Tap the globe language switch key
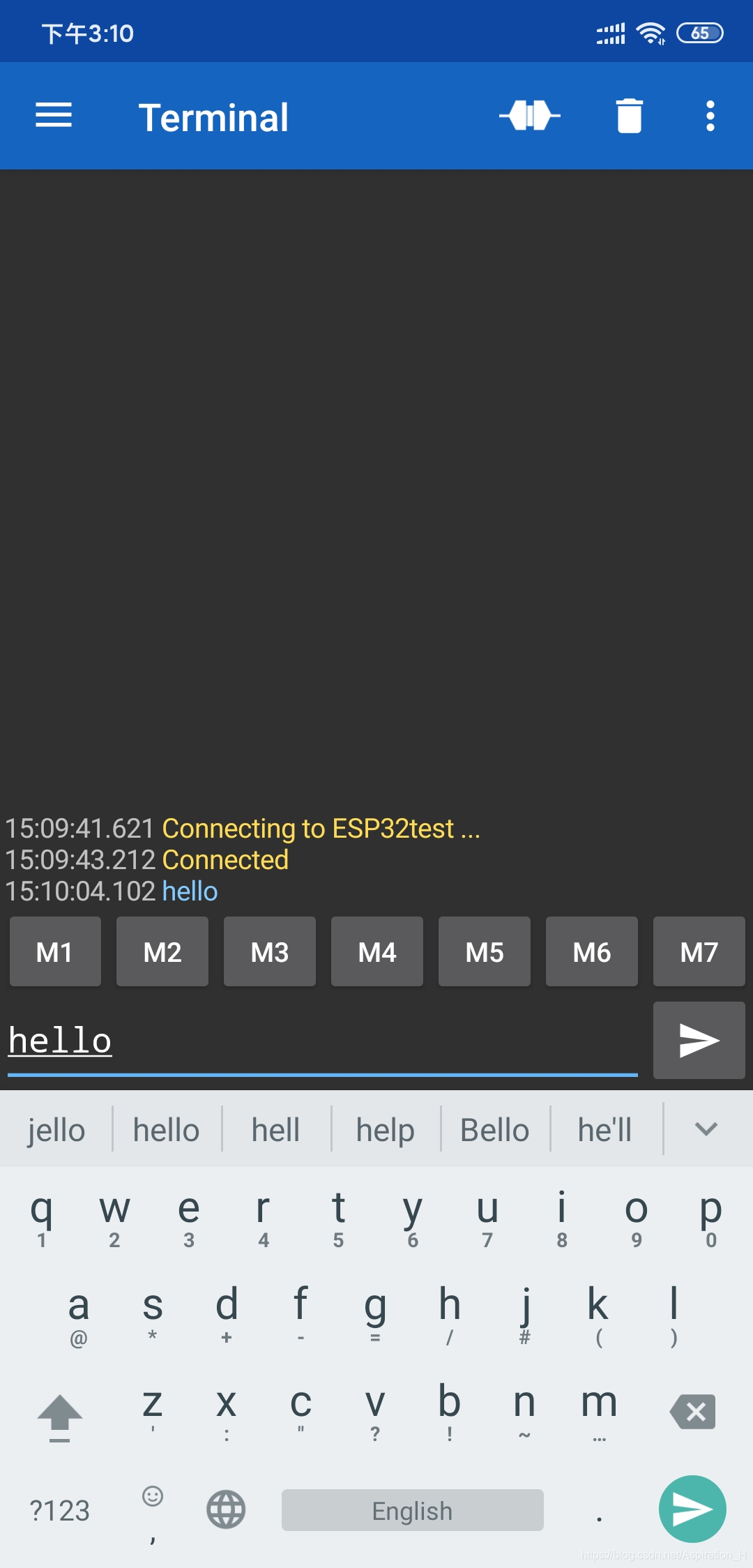 tap(226, 1509)
